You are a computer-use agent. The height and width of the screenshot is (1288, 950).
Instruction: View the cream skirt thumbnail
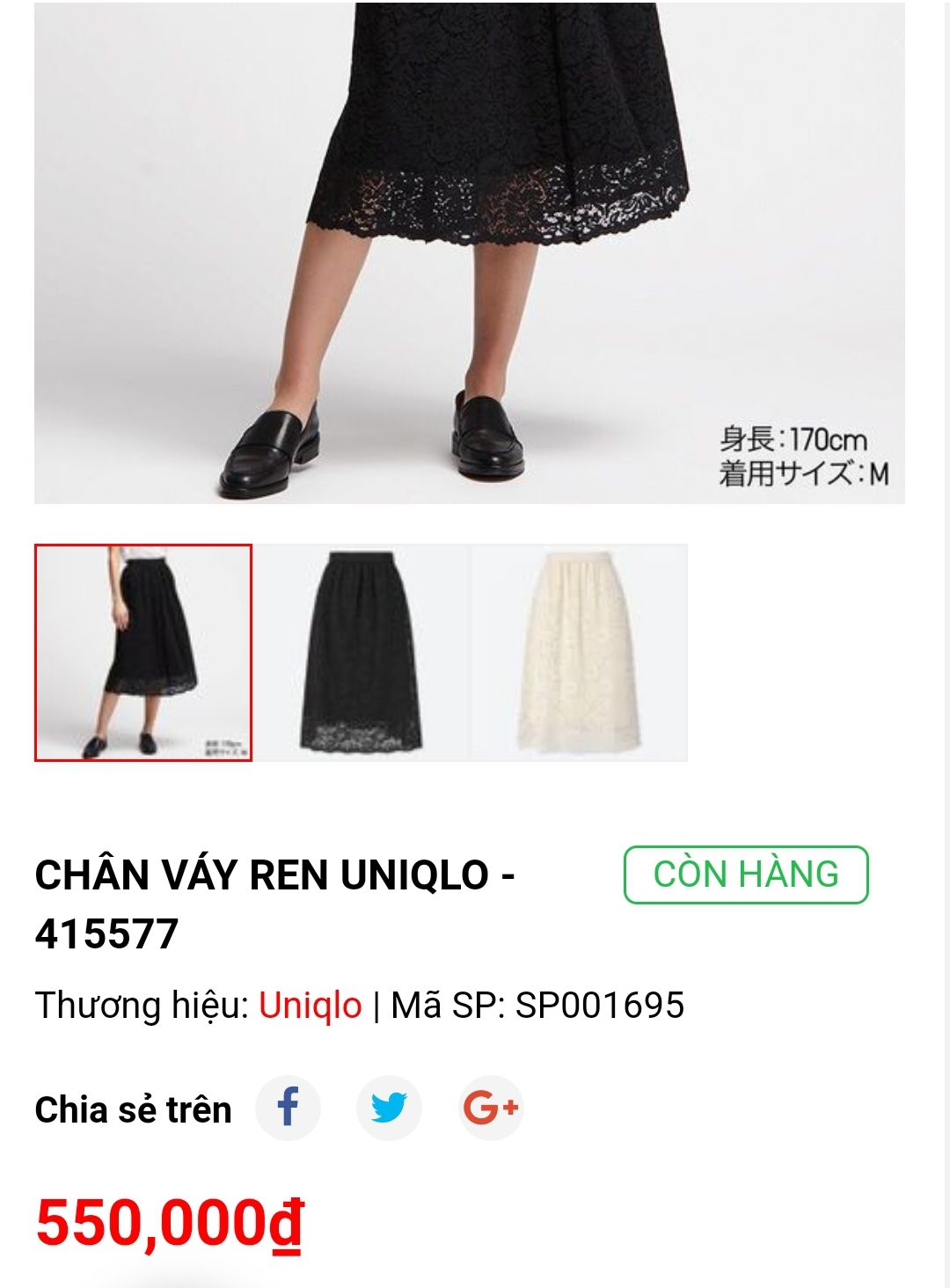tap(578, 652)
